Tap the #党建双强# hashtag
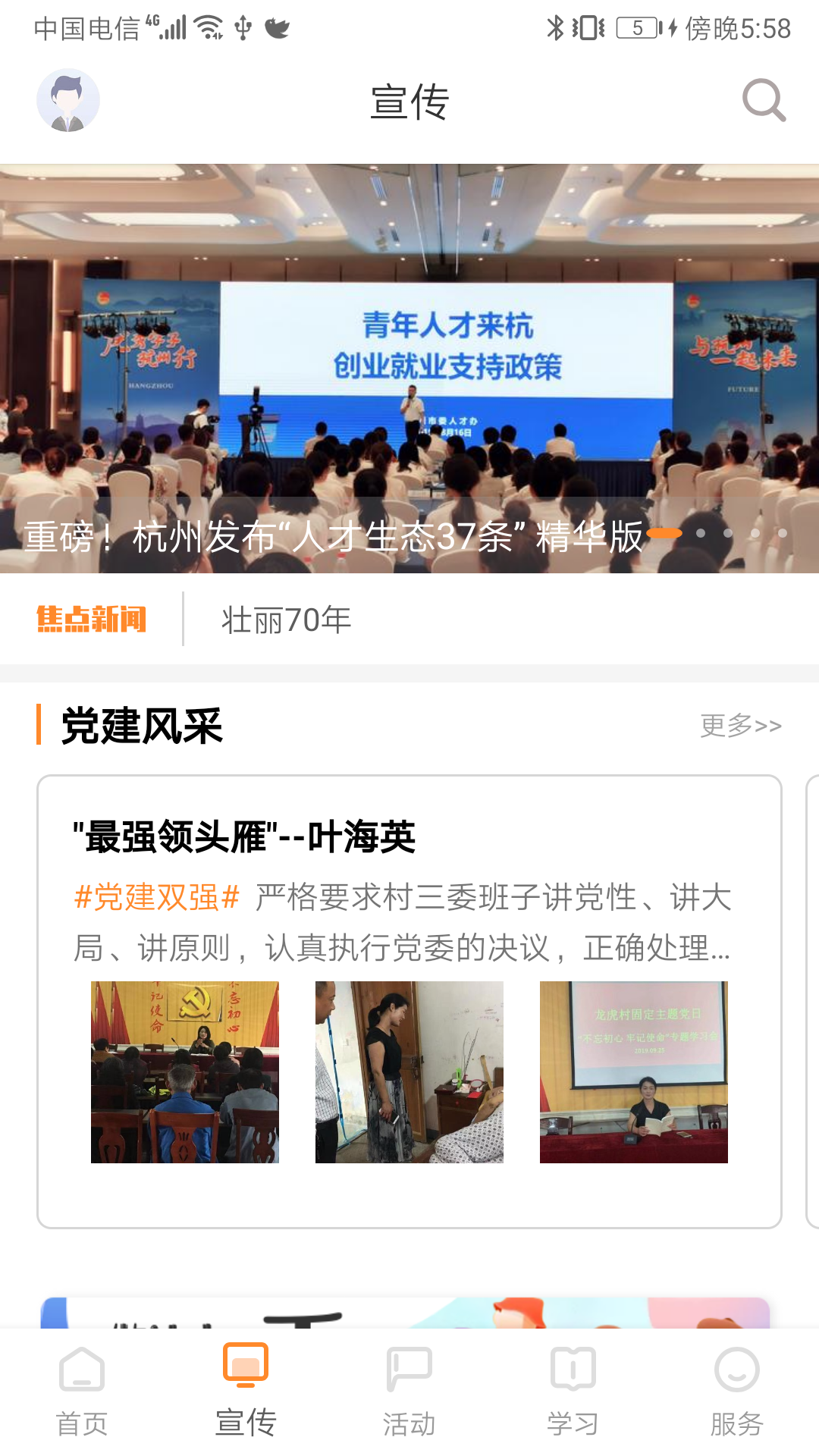Image resolution: width=819 pixels, height=1456 pixels. pos(155,899)
